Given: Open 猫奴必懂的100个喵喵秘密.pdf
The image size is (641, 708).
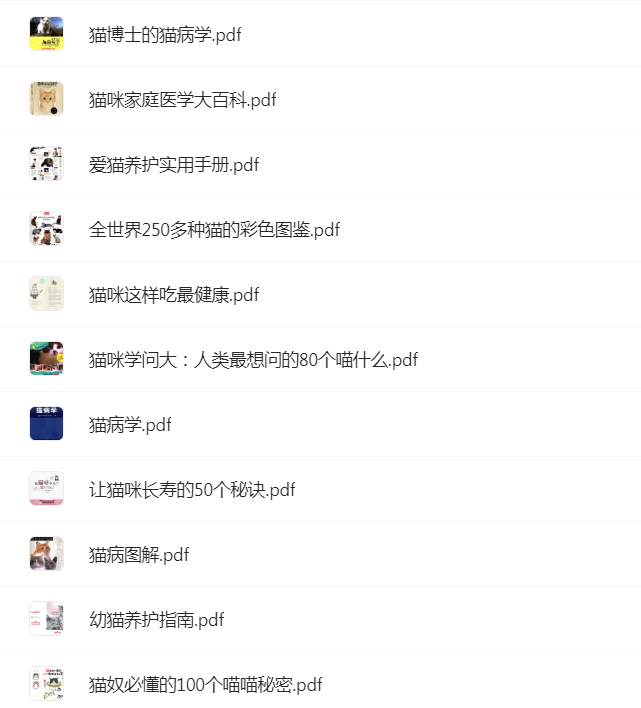Looking at the screenshot, I should tap(205, 685).
